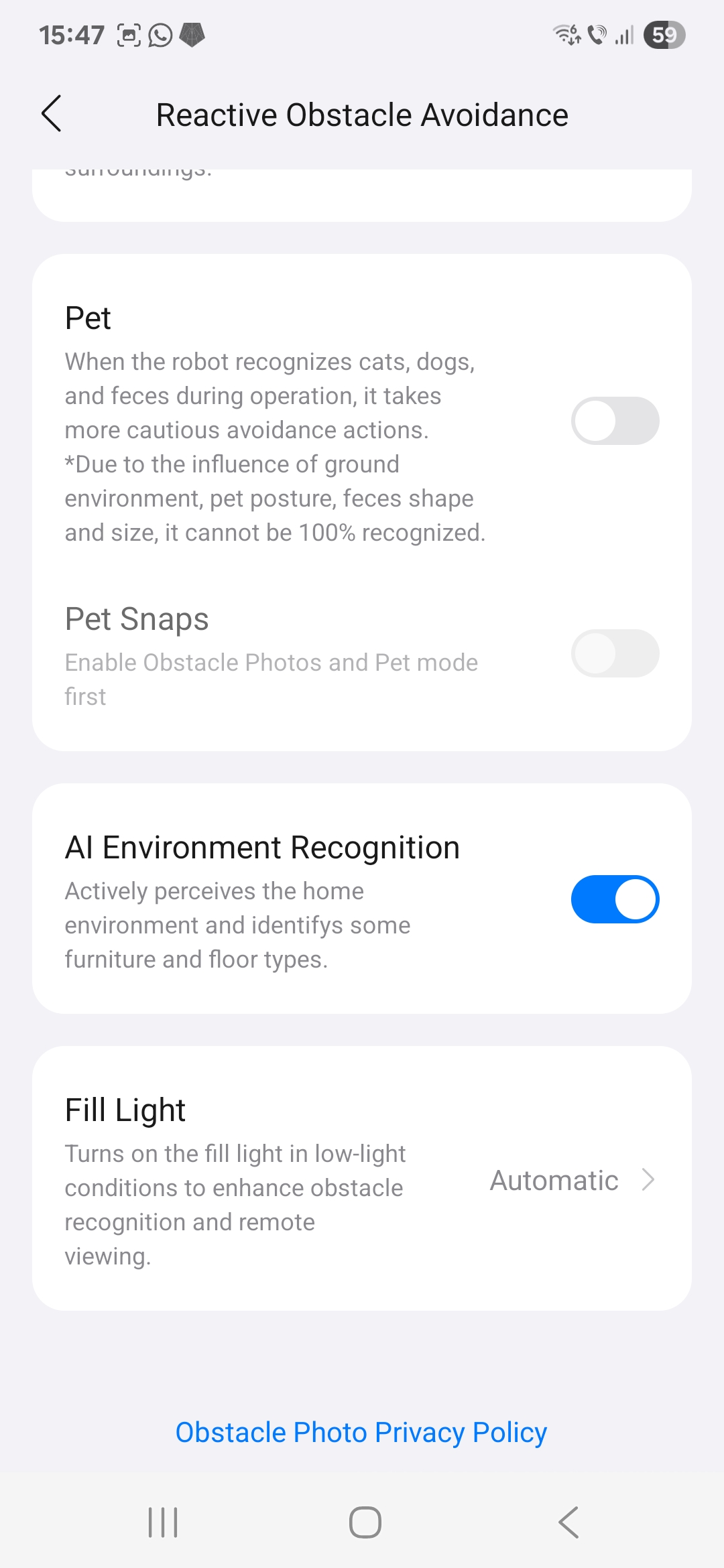Tap the system home button
Viewport: 724px width, 1568px height.
(x=365, y=1522)
